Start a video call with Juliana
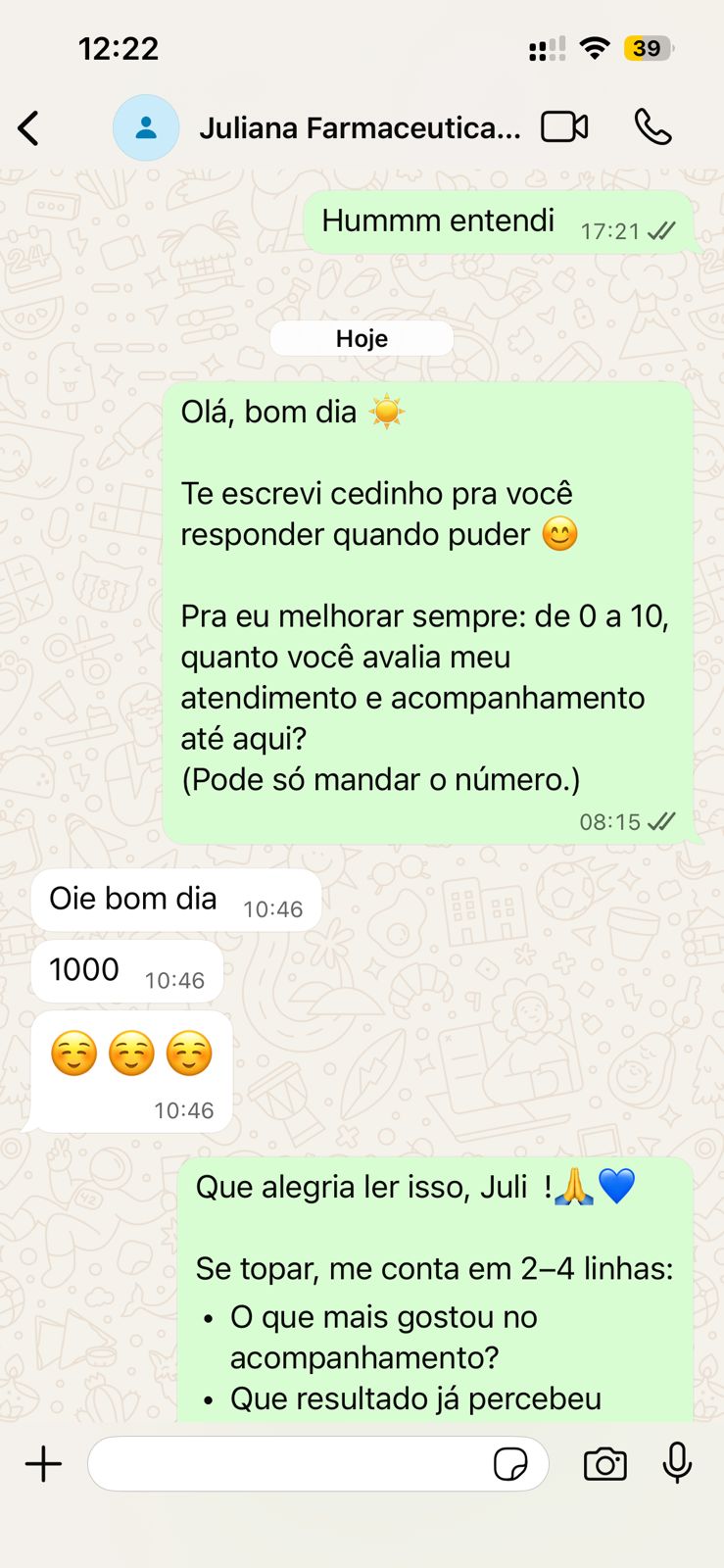Screen dimensions: 724x1568 coord(564,127)
